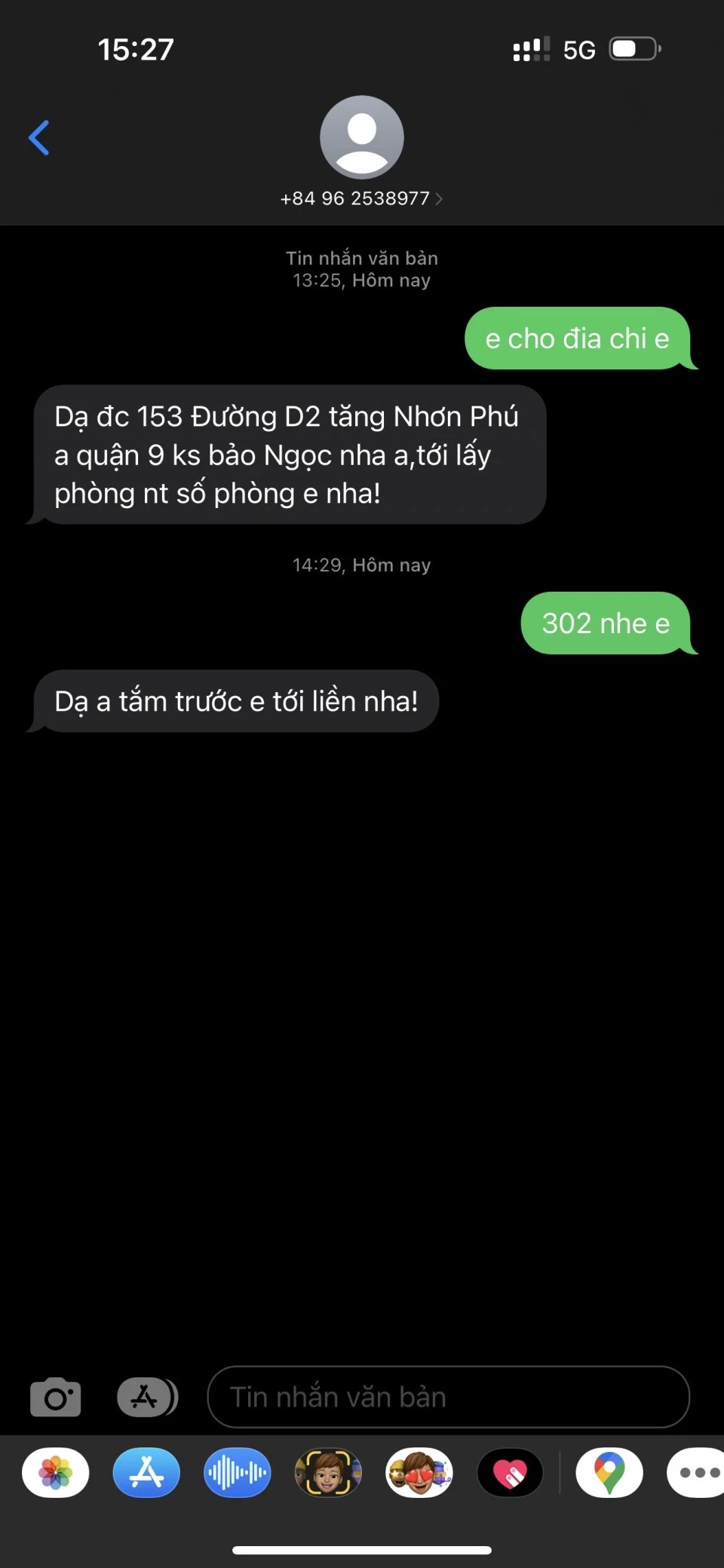Viewport: 724px width, 1568px height.
Task: Open the Memoji camera app
Action: 328,1472
